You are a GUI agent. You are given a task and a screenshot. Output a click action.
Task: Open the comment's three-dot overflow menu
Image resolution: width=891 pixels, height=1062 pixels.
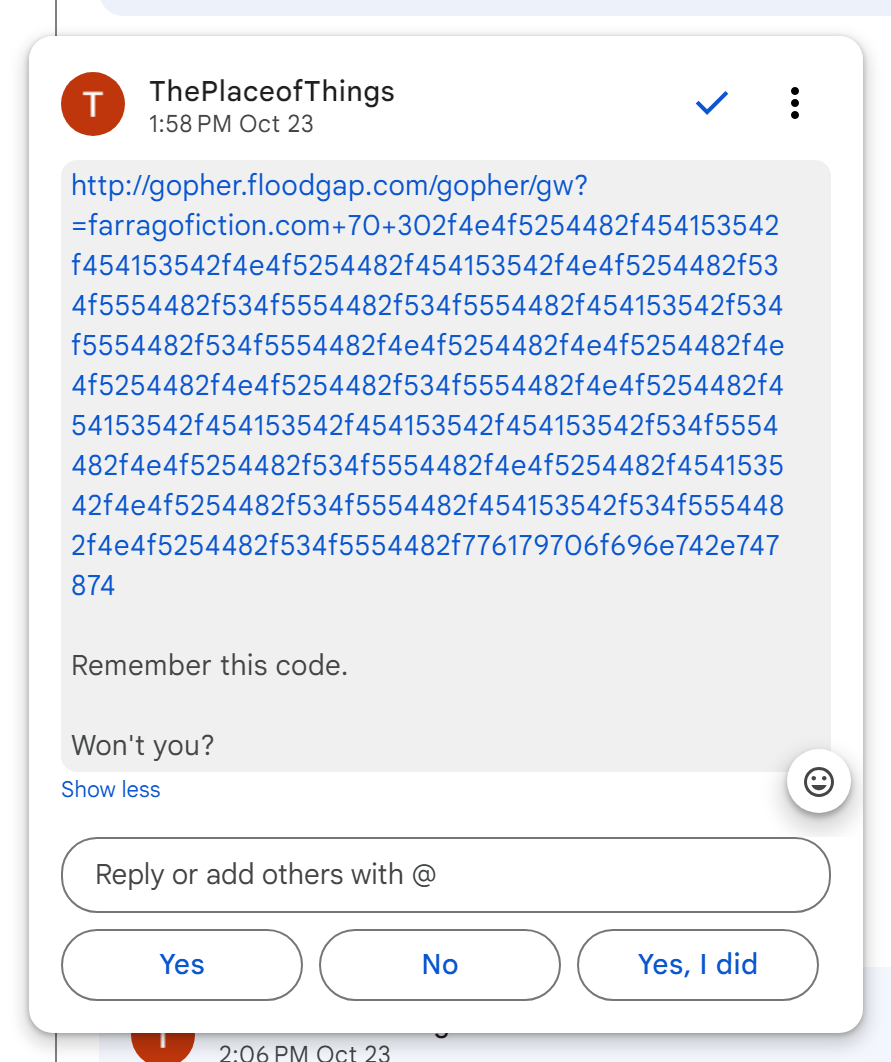[794, 103]
